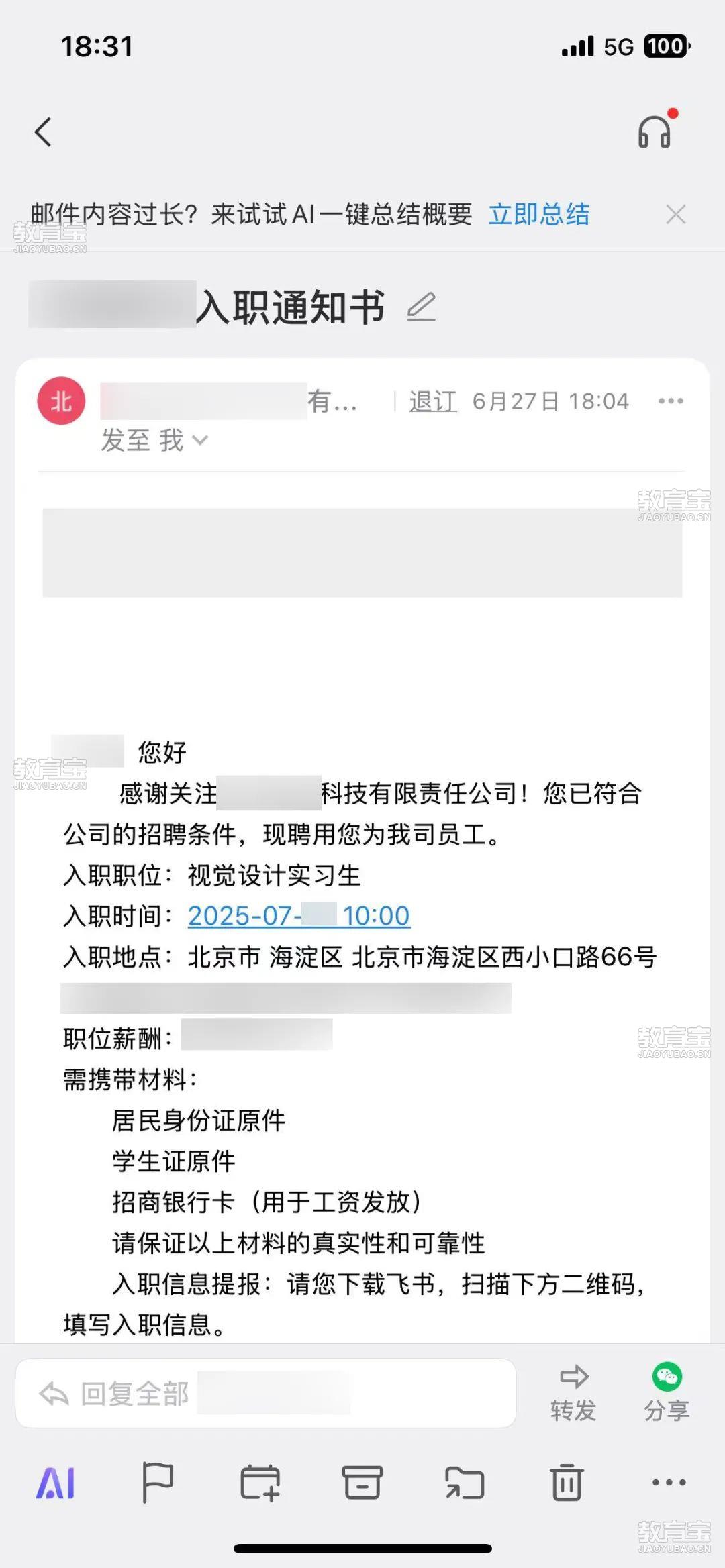Archive this email
The height and width of the screenshot is (1568, 725).
(x=362, y=1483)
